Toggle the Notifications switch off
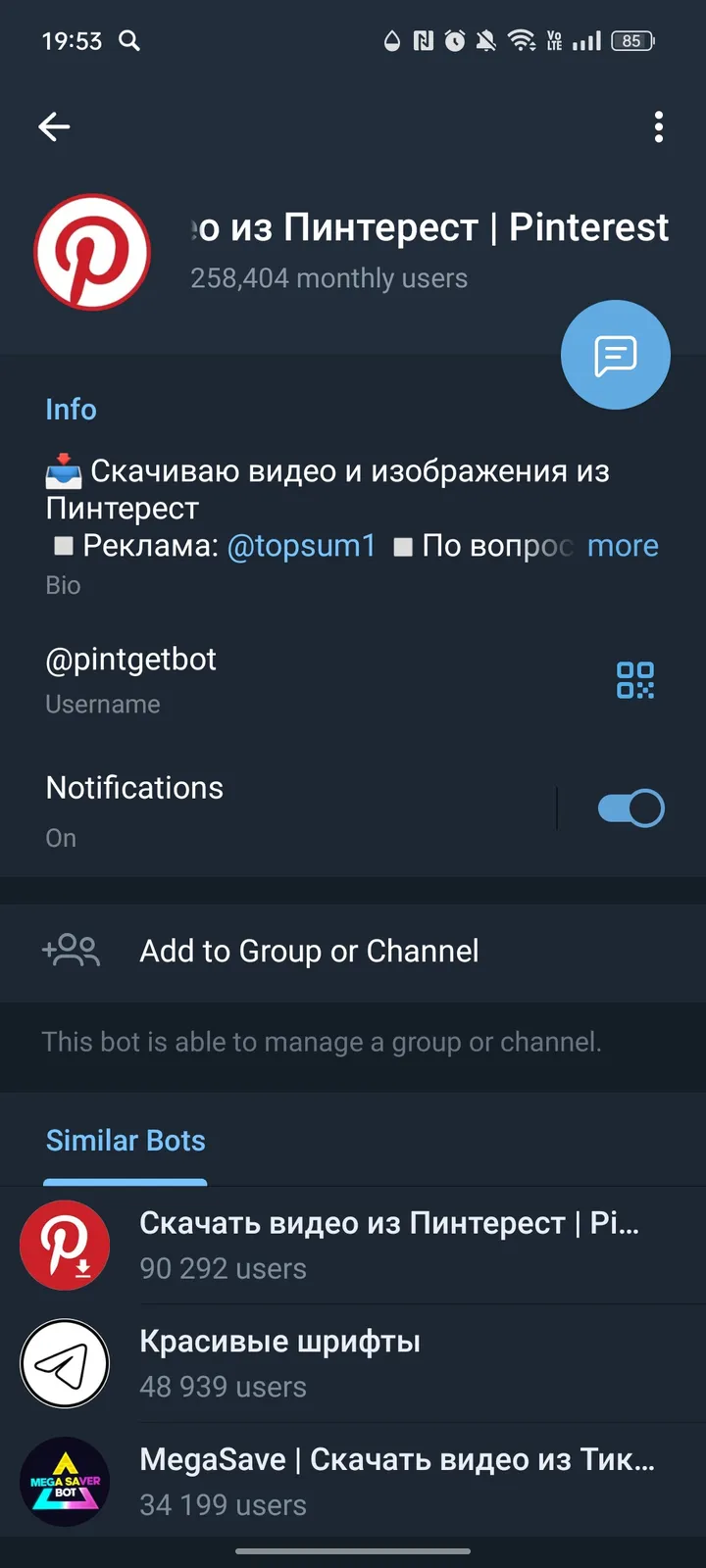 [x=630, y=807]
